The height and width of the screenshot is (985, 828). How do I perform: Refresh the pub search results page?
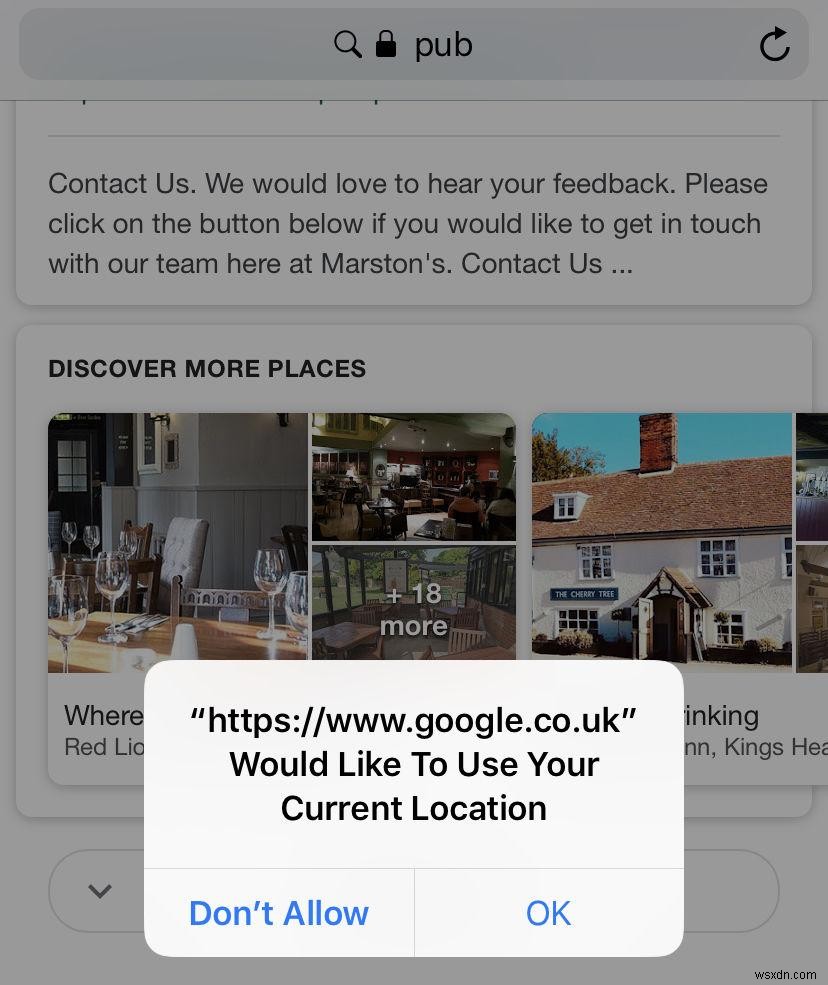(x=775, y=44)
